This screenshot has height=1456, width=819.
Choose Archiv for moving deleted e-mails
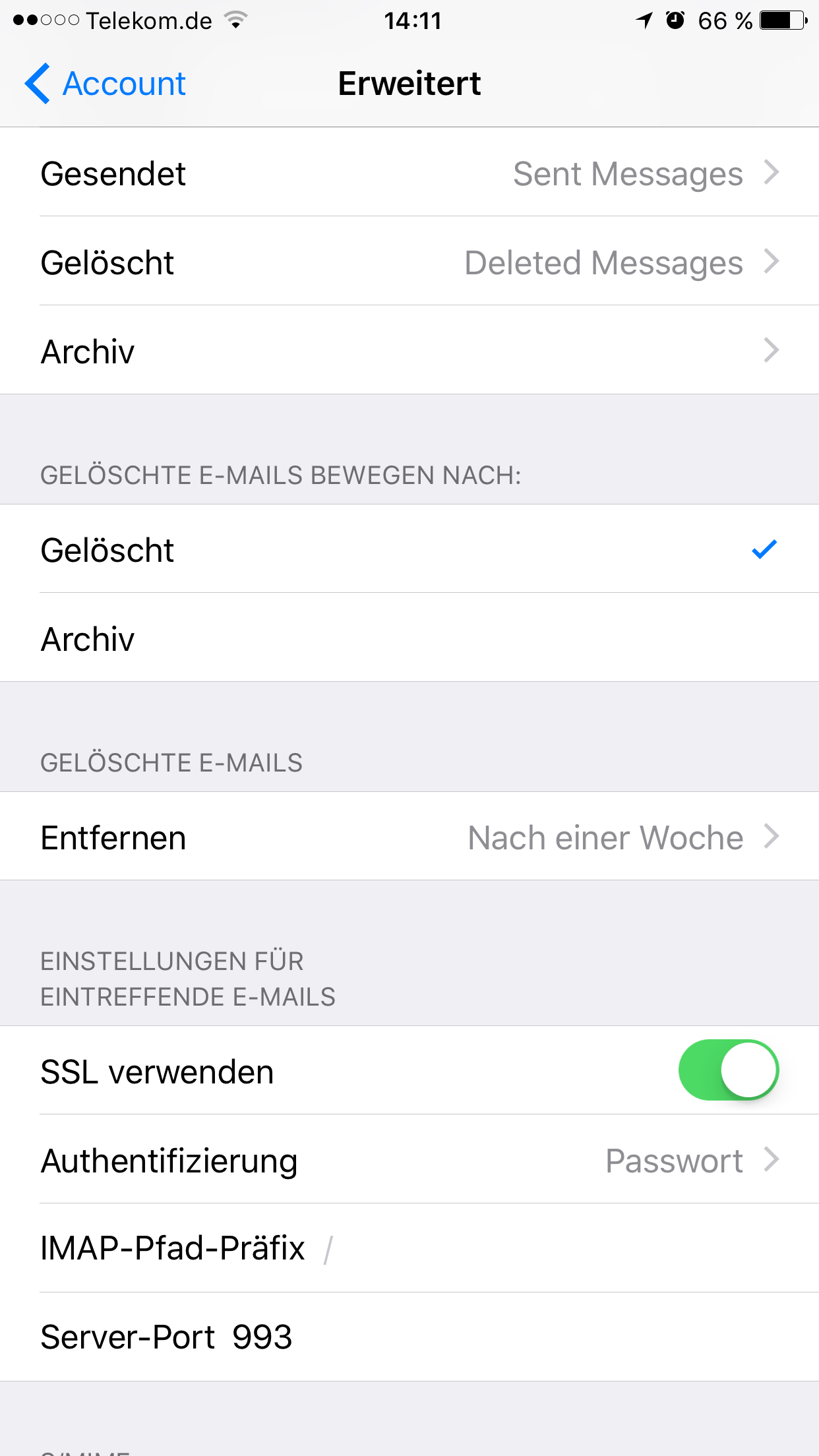point(409,638)
